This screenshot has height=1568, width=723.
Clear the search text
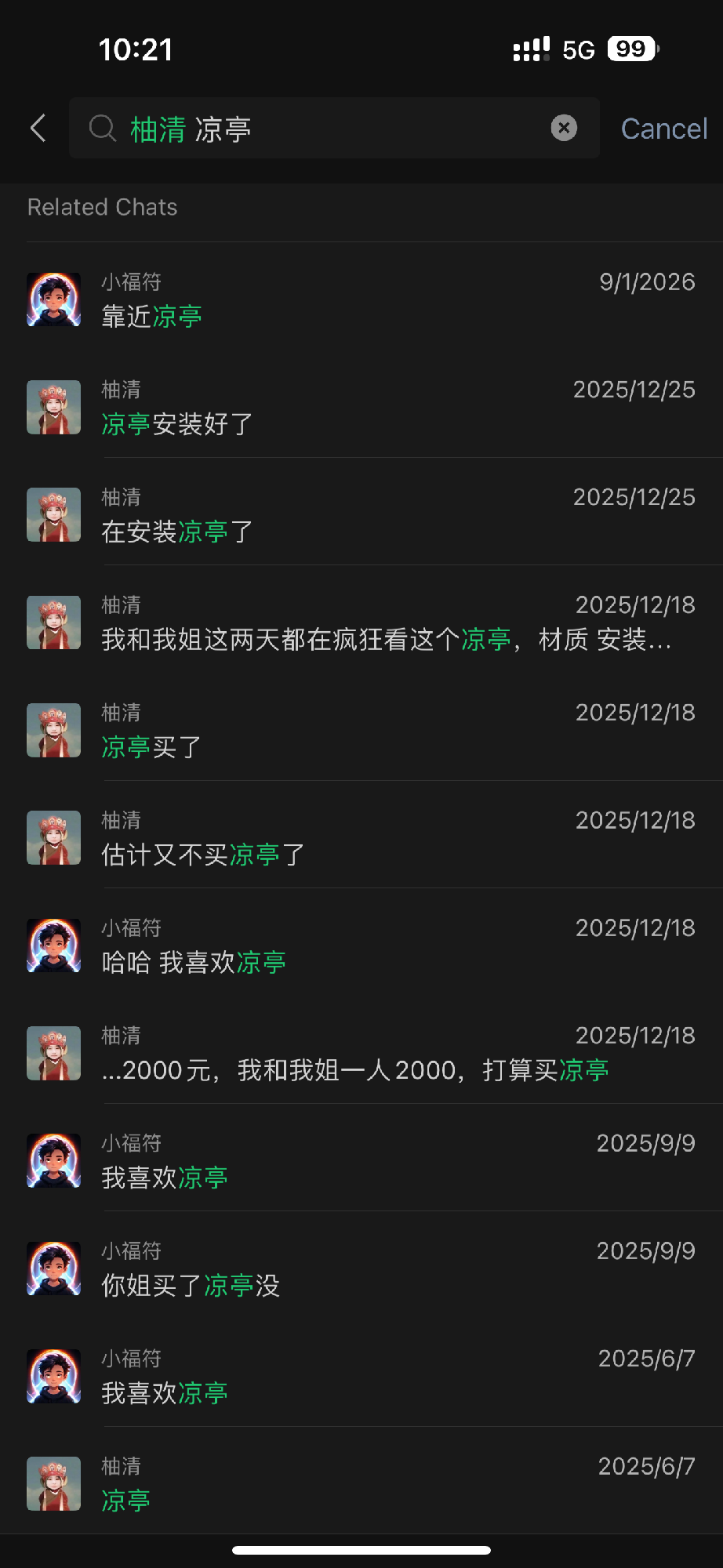pyautogui.click(x=563, y=128)
